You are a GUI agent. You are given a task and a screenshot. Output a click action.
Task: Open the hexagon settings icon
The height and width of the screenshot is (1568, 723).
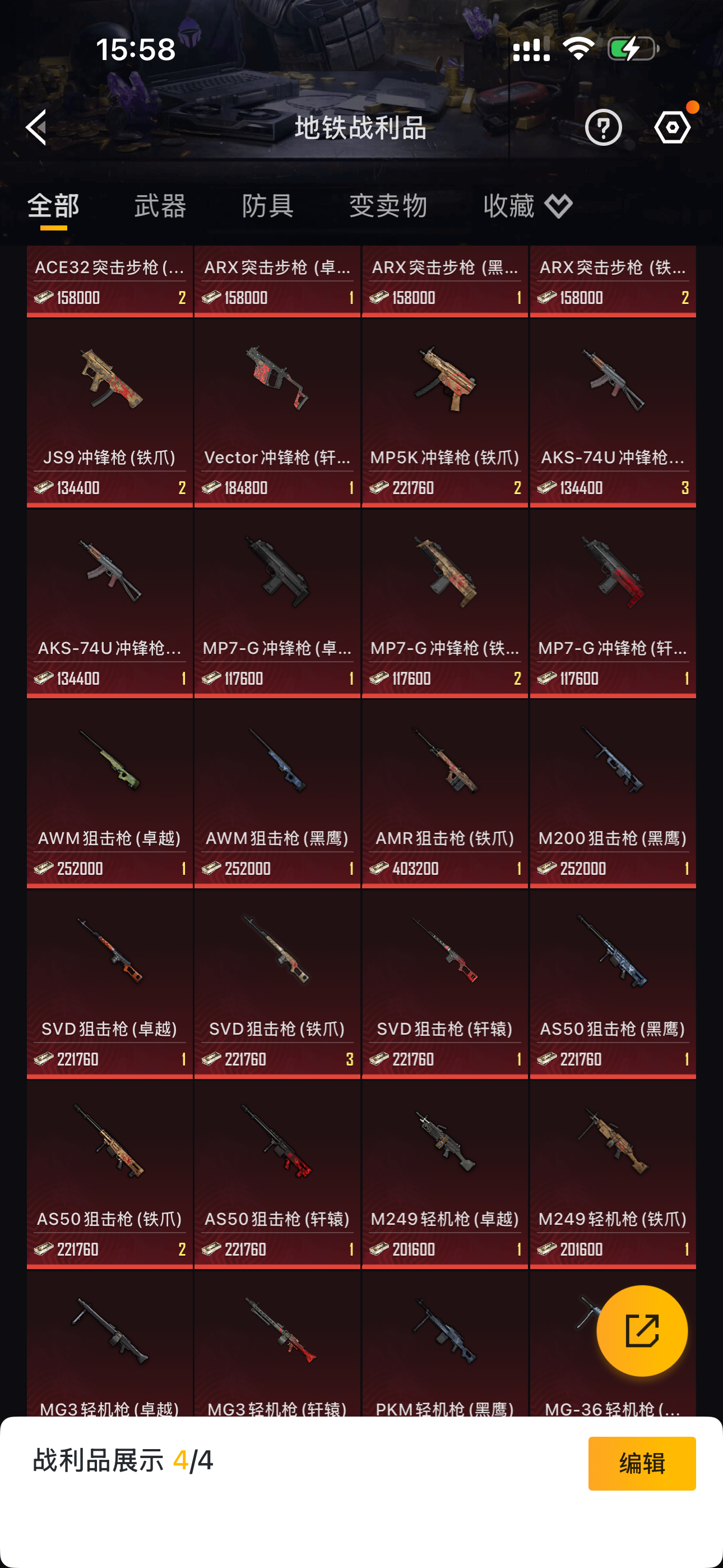(x=672, y=127)
